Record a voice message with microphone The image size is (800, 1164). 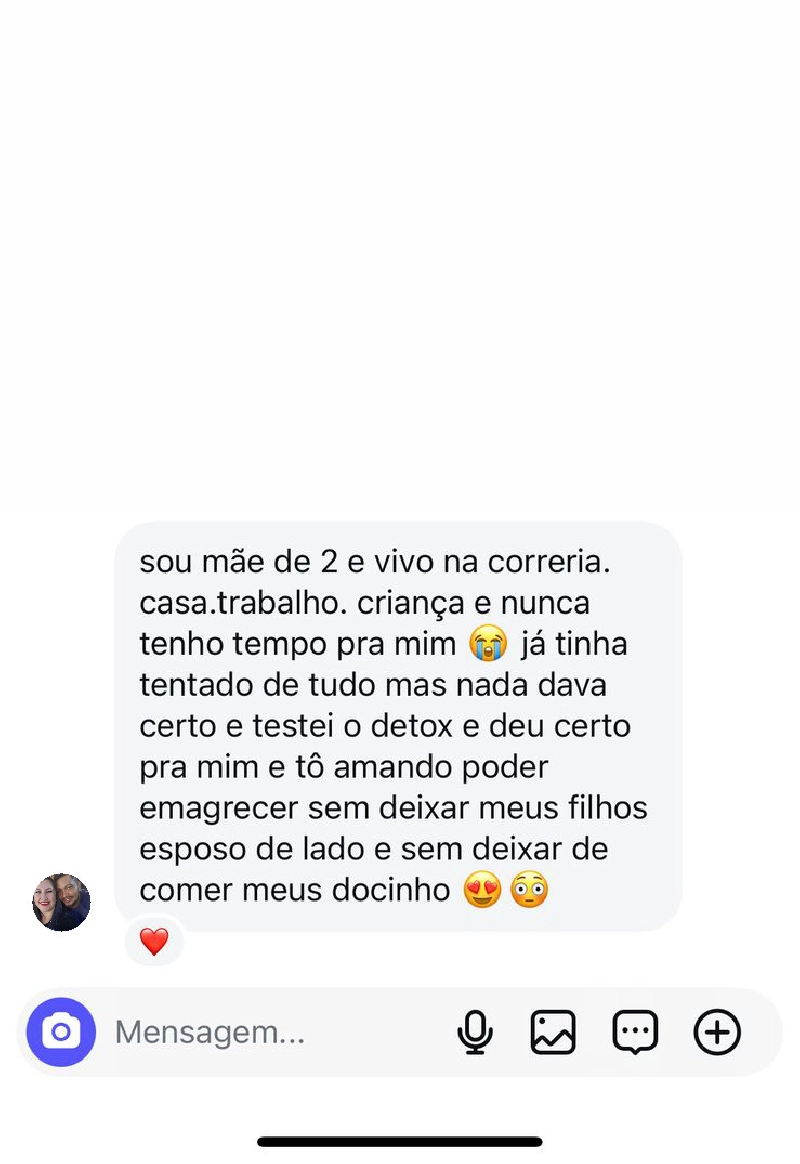[475, 1032]
